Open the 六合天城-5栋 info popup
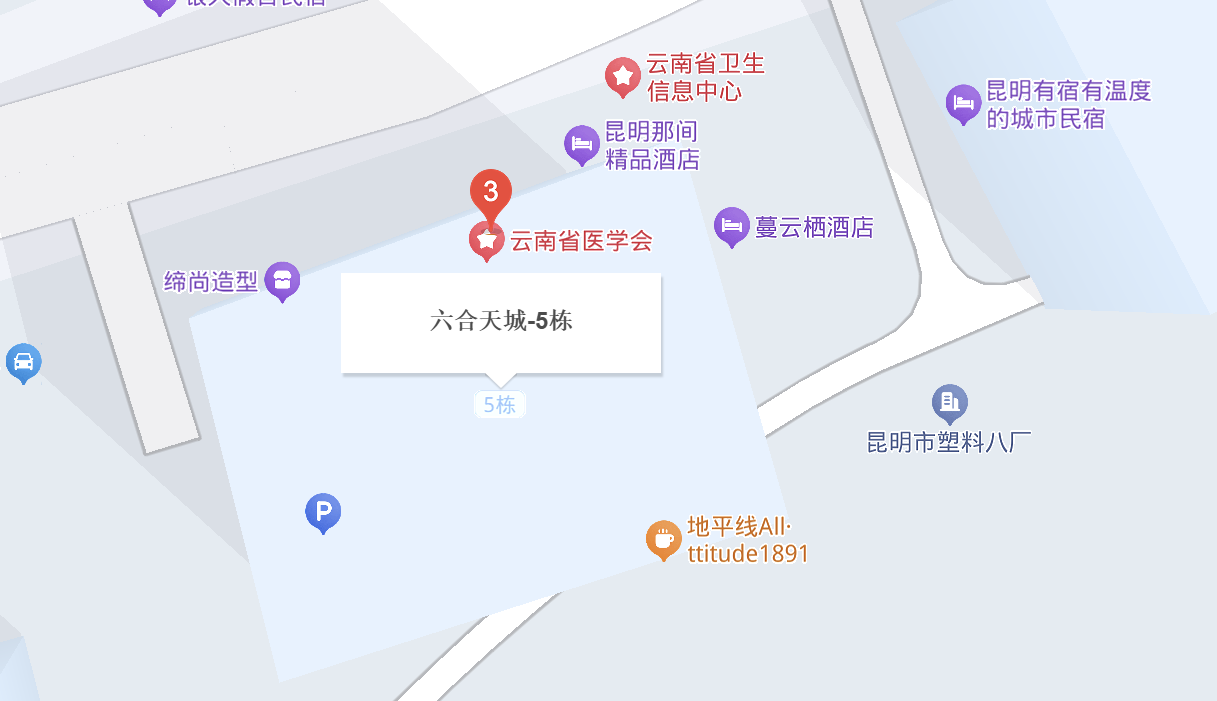Viewport: 1217px width, 701px height. (501, 322)
